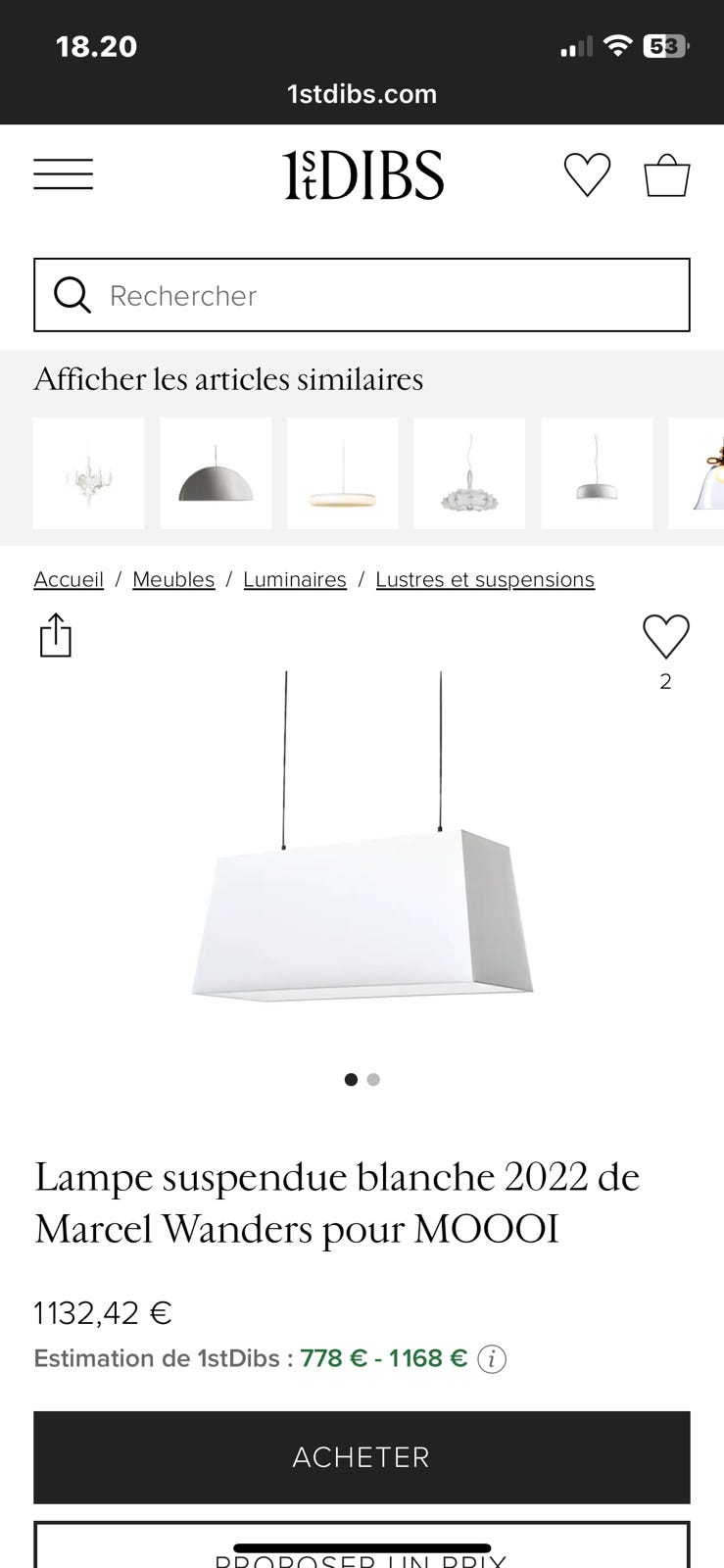Select the first carousel dot
The width and height of the screenshot is (724, 1568).
point(351,1079)
